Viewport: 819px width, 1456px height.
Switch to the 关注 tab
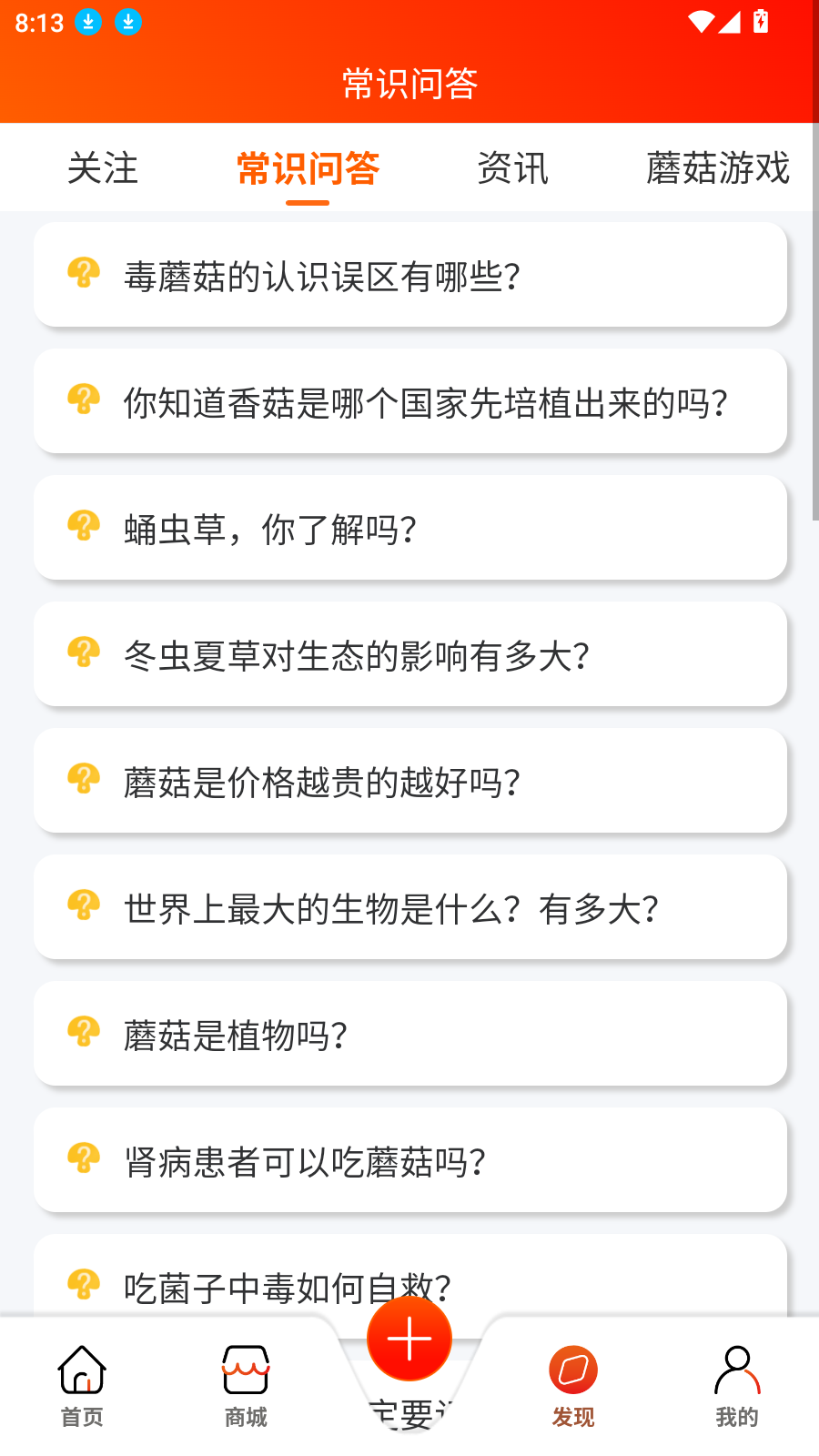click(103, 168)
